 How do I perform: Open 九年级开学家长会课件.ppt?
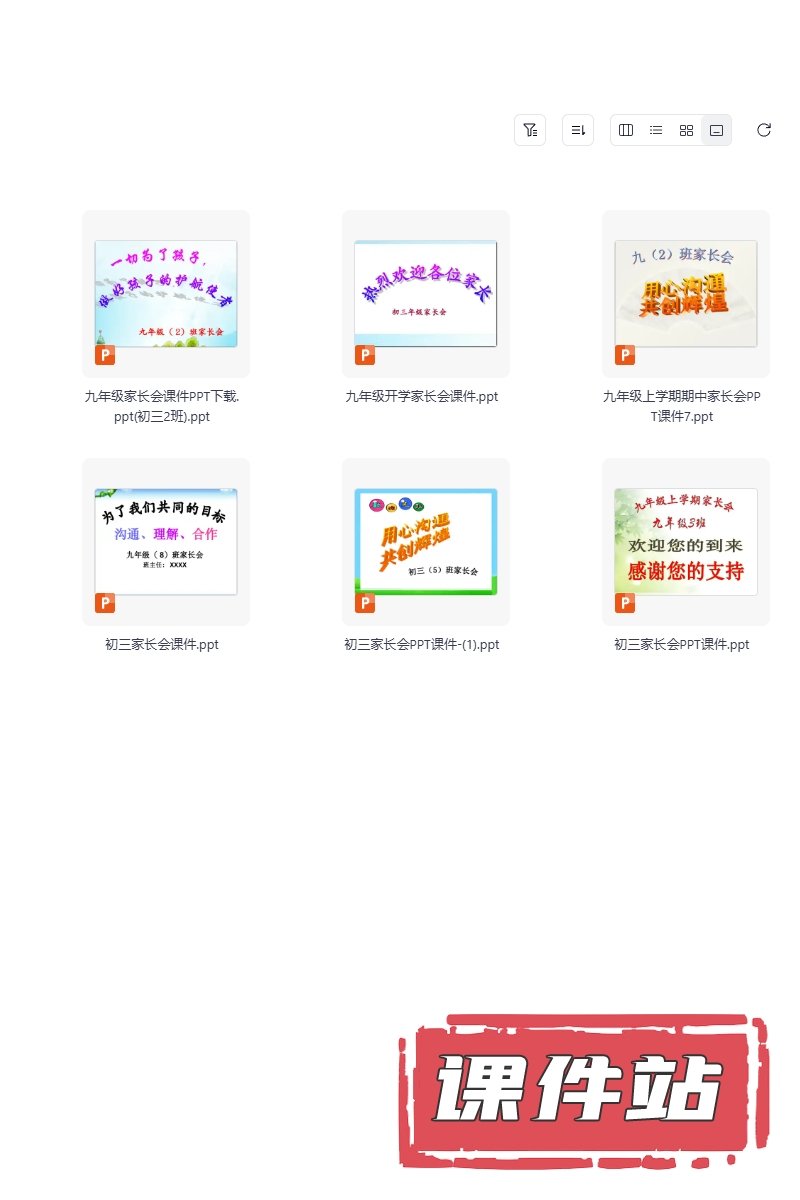[x=426, y=294]
